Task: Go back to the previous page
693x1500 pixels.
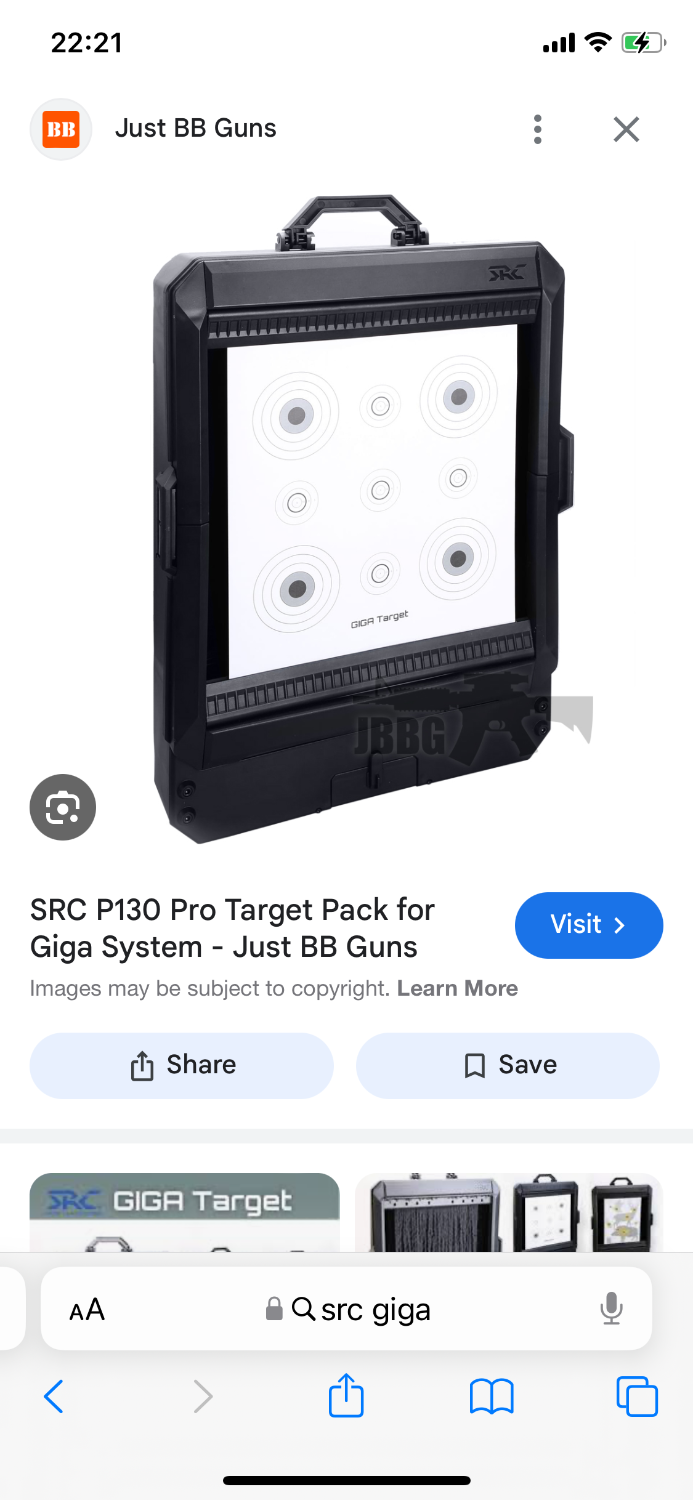Action: [54, 1396]
